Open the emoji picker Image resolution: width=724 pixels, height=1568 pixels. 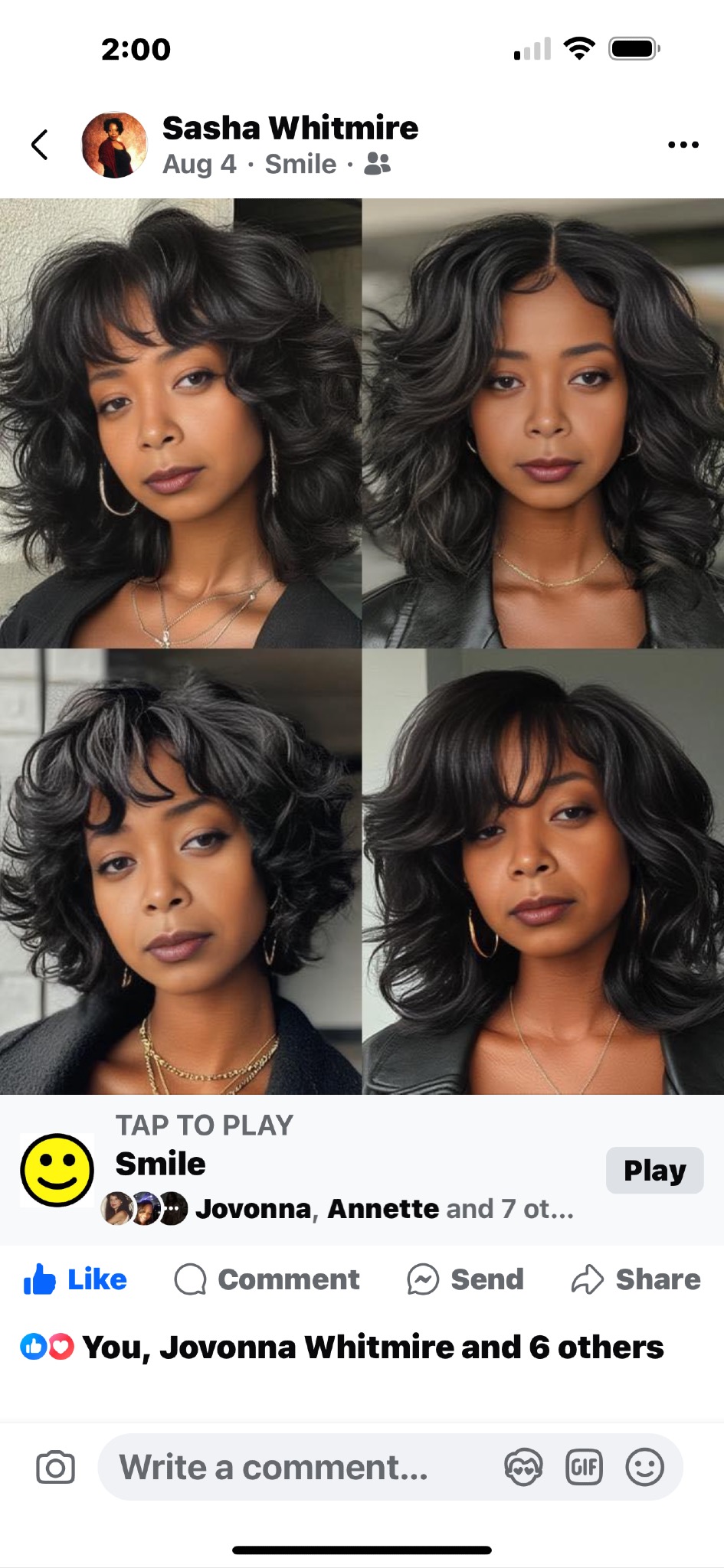tap(644, 1468)
